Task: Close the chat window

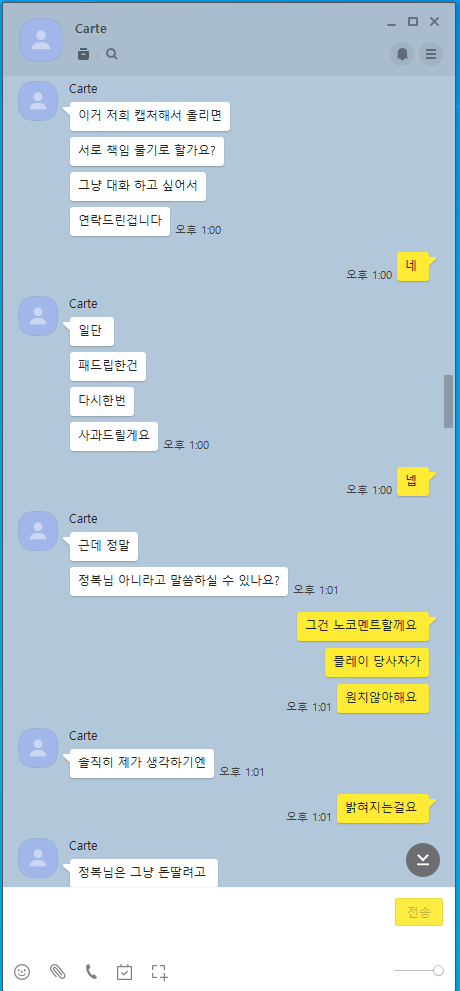Action: point(434,21)
